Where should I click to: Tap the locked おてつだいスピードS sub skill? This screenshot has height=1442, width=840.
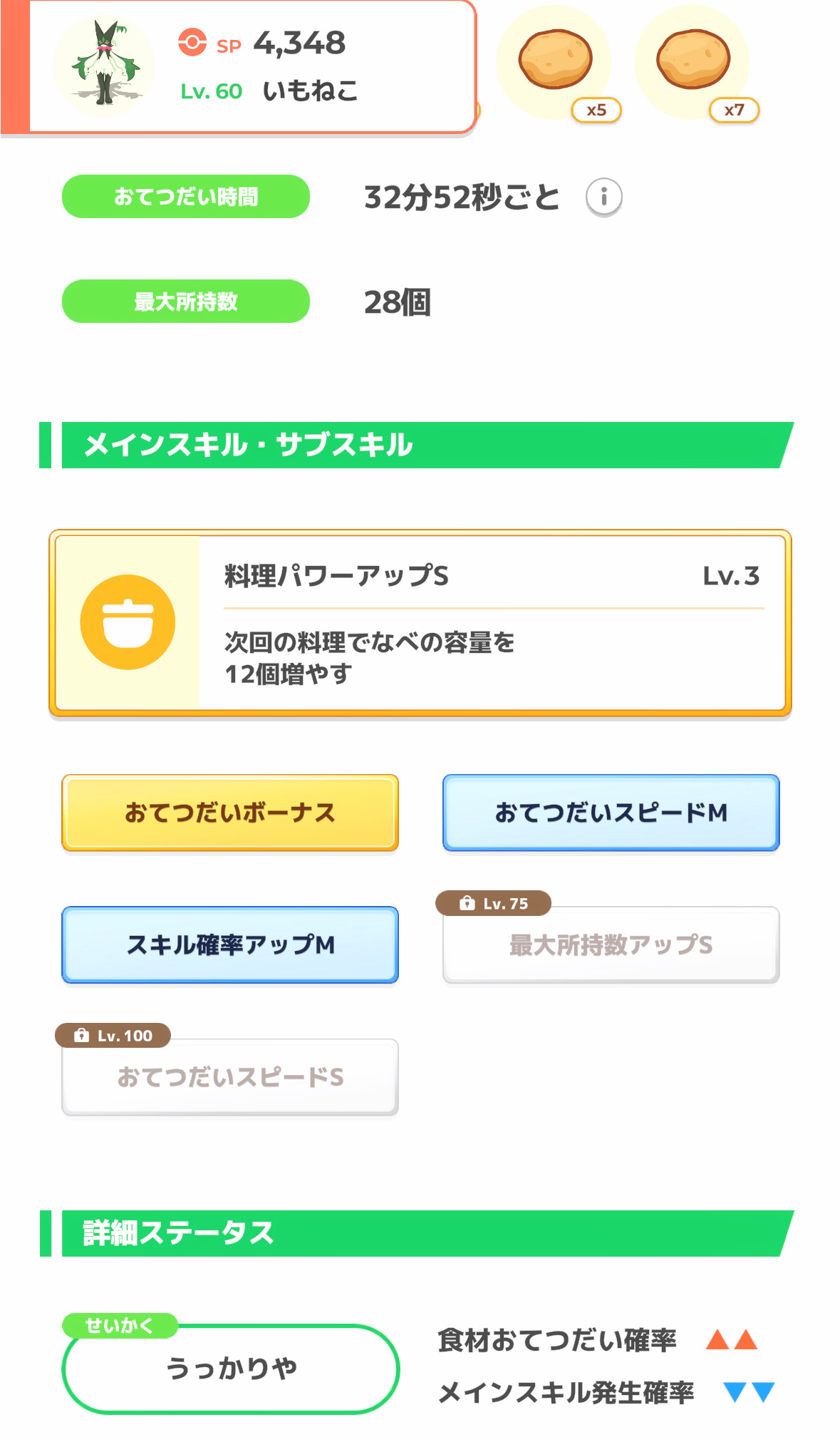point(230,1076)
